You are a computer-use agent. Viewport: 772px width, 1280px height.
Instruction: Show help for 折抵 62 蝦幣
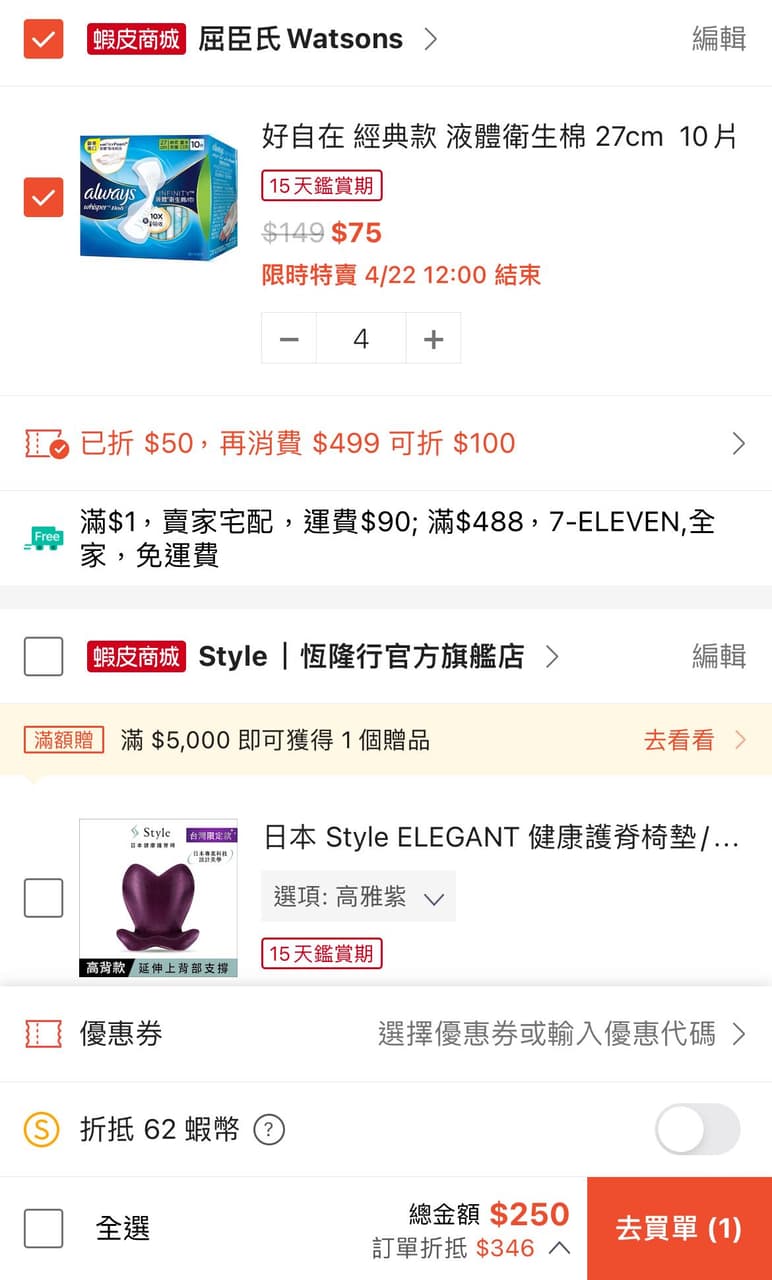tap(269, 1130)
